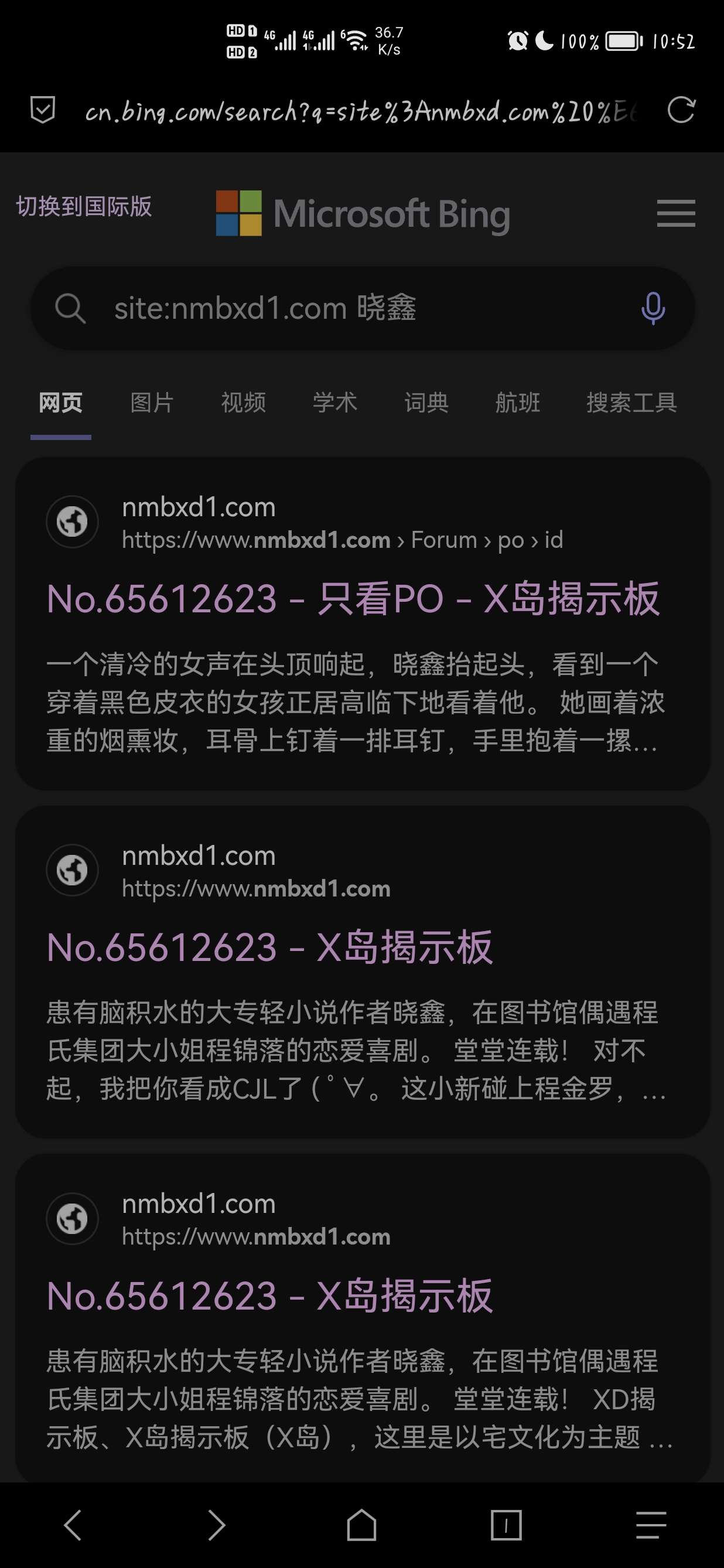The image size is (724, 1568).
Task: Open the browser bottom menu
Action: point(650,1525)
